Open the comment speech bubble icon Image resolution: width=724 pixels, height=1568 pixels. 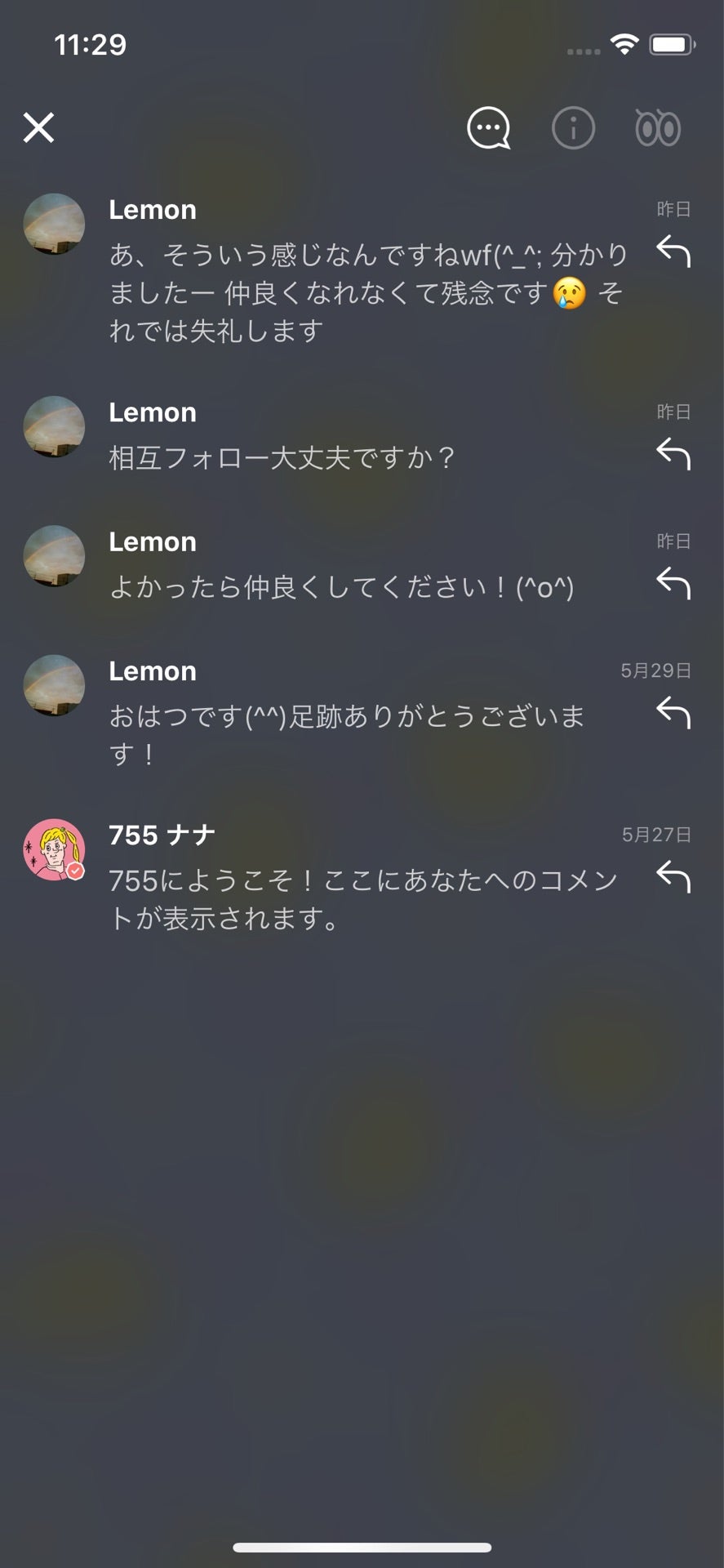[488, 128]
